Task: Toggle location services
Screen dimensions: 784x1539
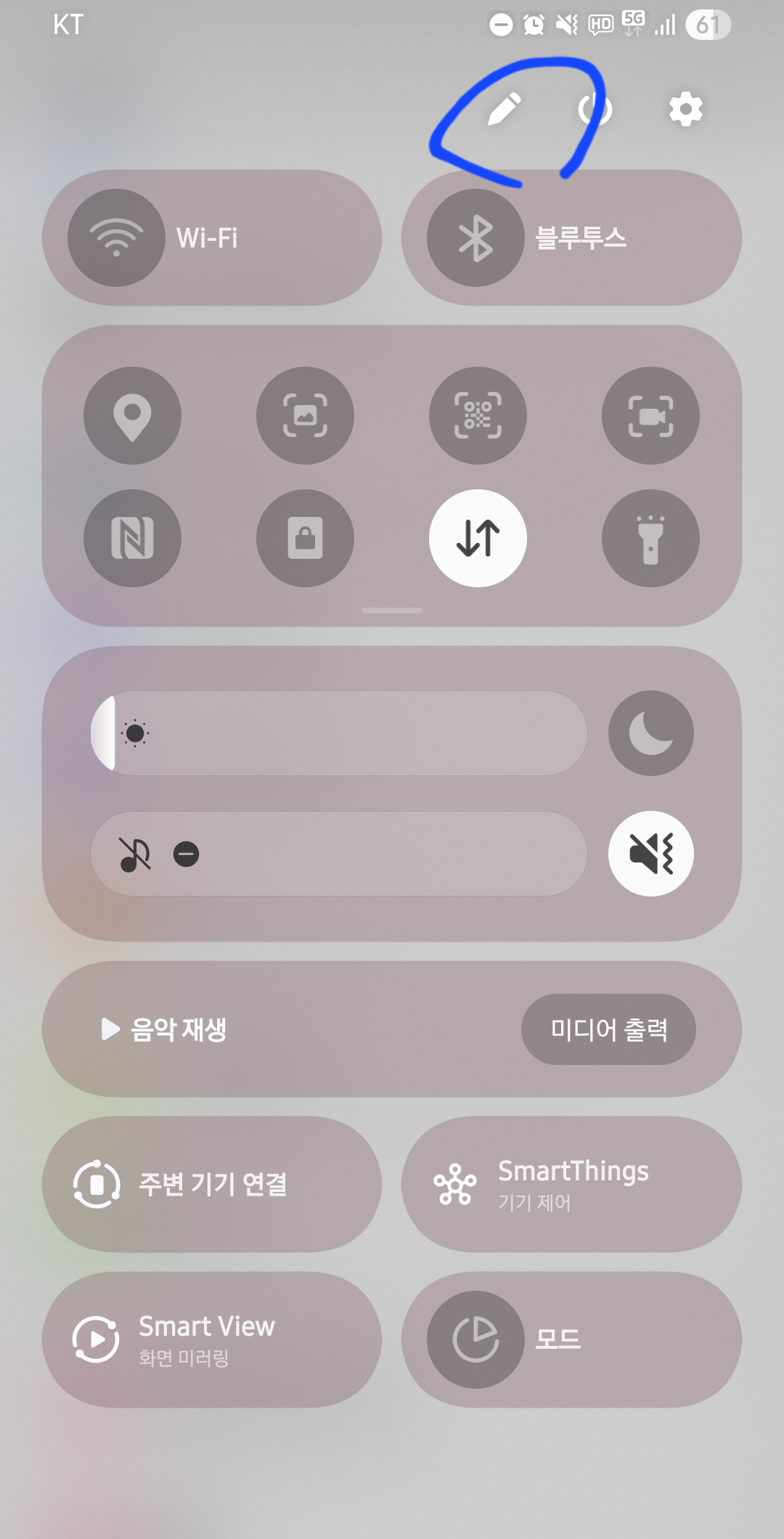Action: (132, 415)
